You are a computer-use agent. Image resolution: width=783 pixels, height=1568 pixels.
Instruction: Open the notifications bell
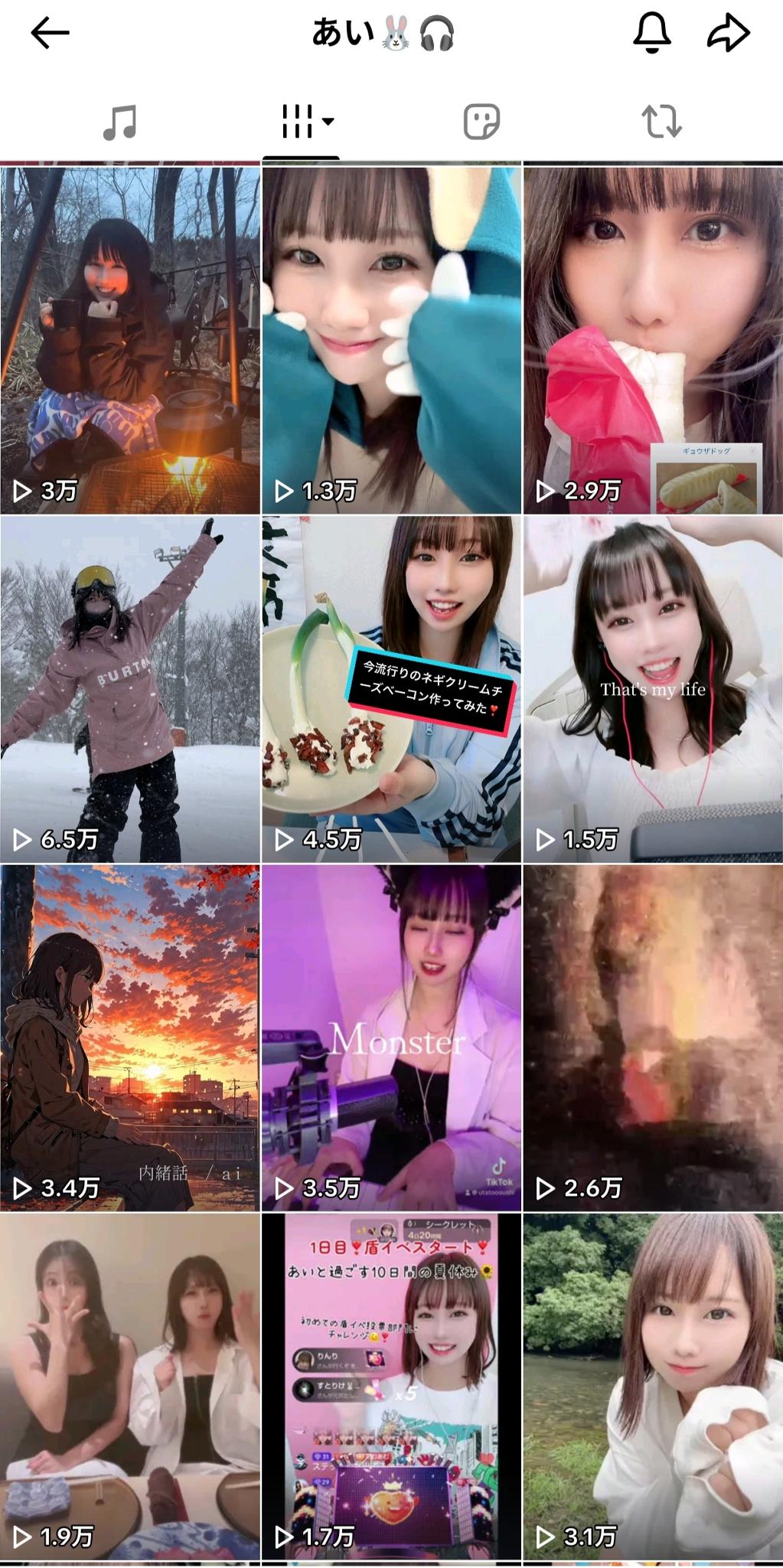tap(651, 33)
